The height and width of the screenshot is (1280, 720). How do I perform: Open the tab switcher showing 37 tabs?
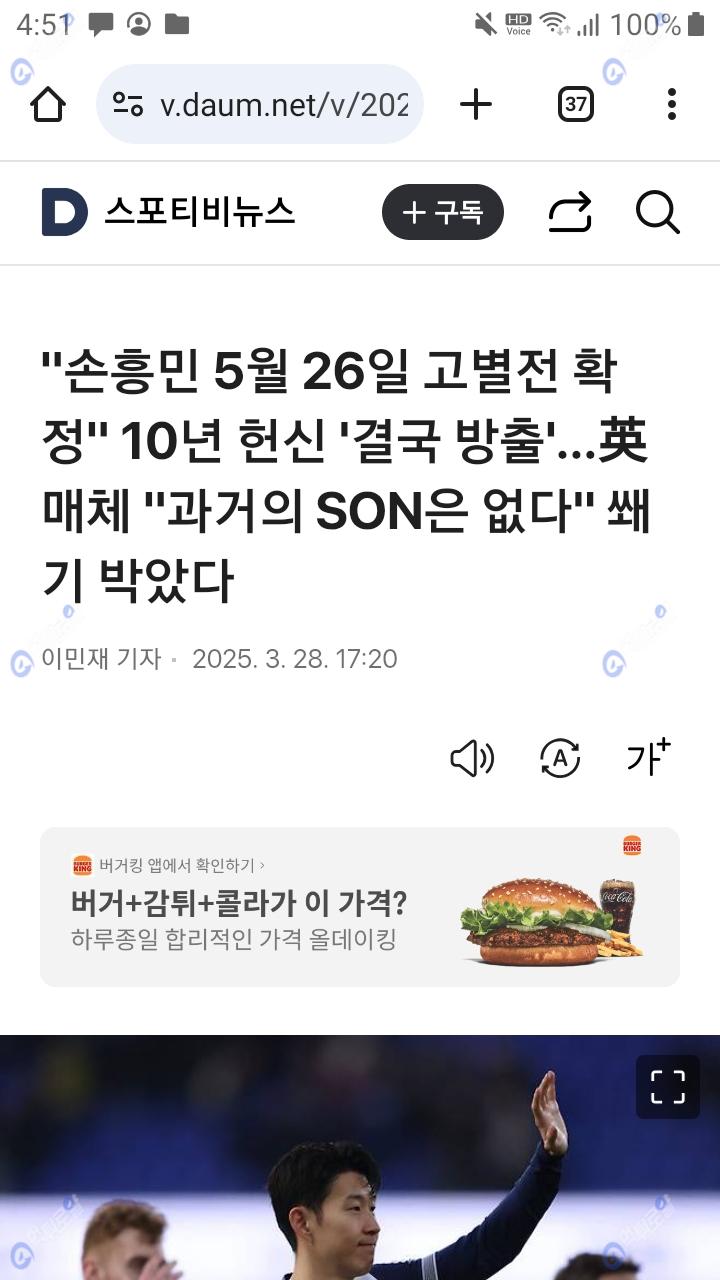(575, 104)
